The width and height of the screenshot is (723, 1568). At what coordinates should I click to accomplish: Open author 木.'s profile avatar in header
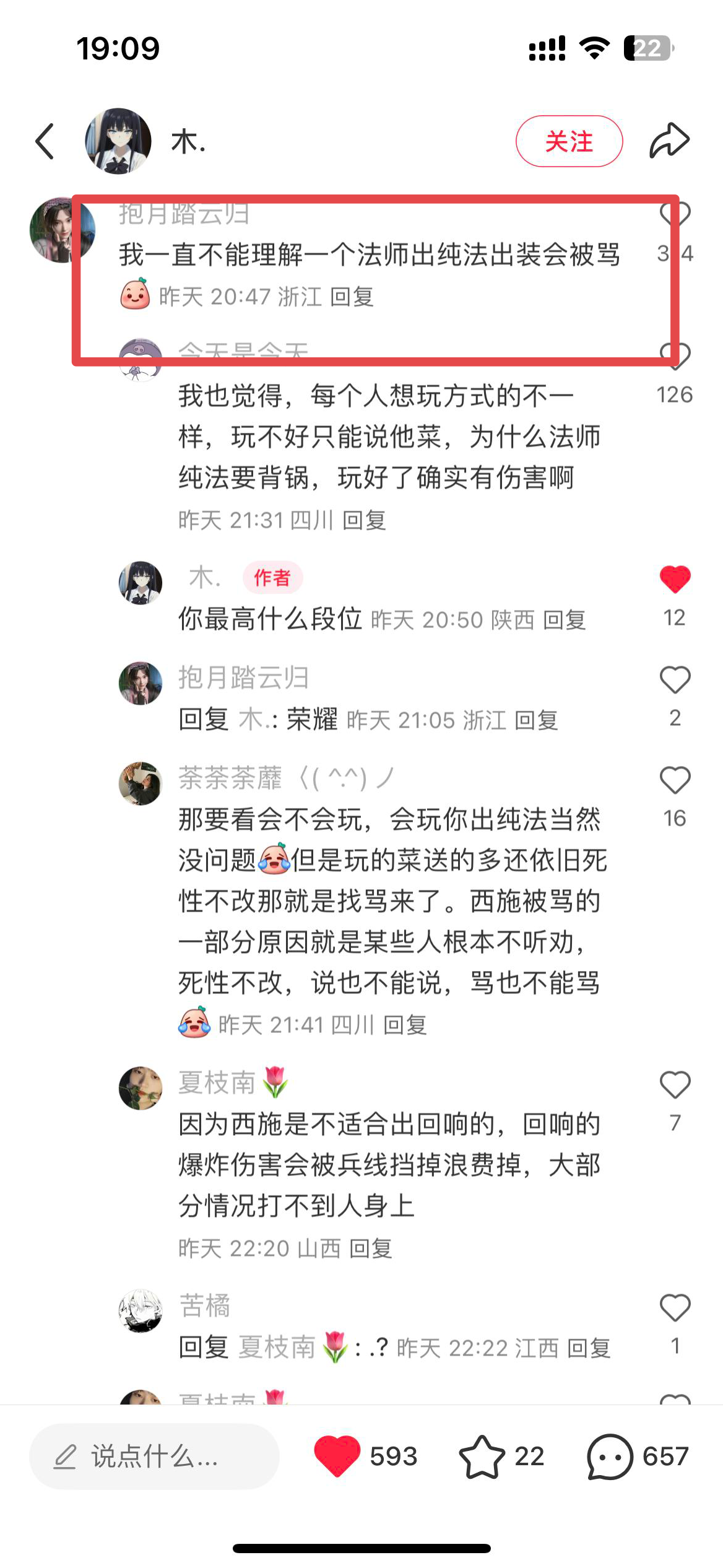(118, 141)
